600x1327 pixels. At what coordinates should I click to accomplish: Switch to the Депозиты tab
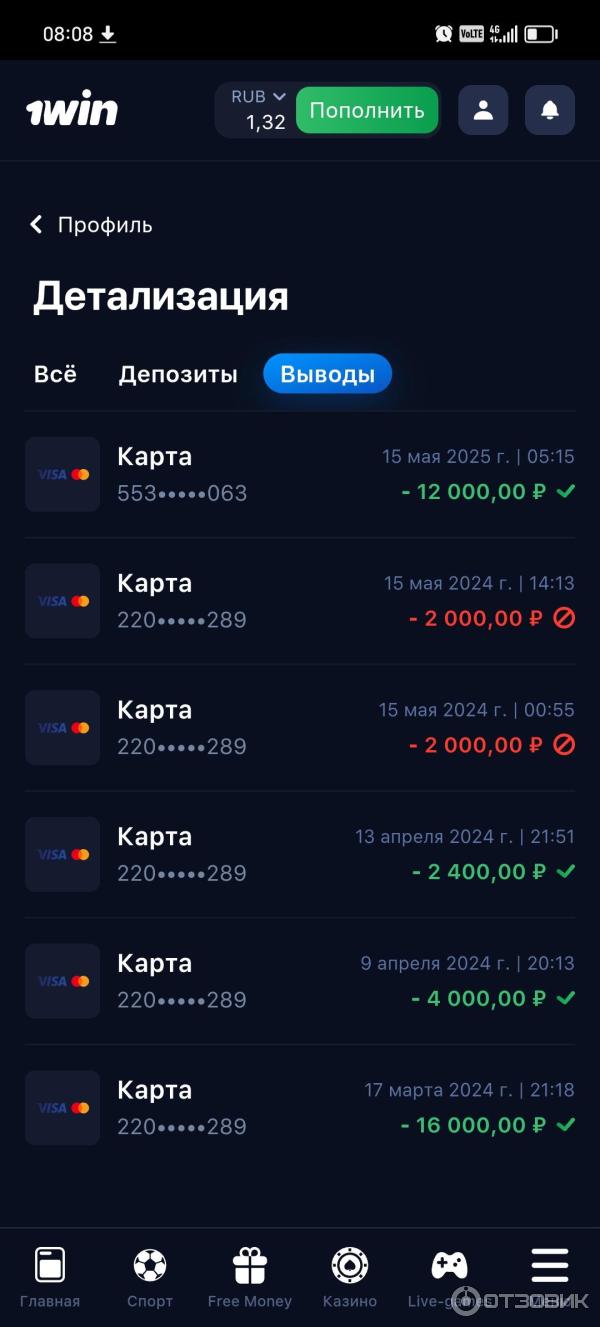point(178,374)
